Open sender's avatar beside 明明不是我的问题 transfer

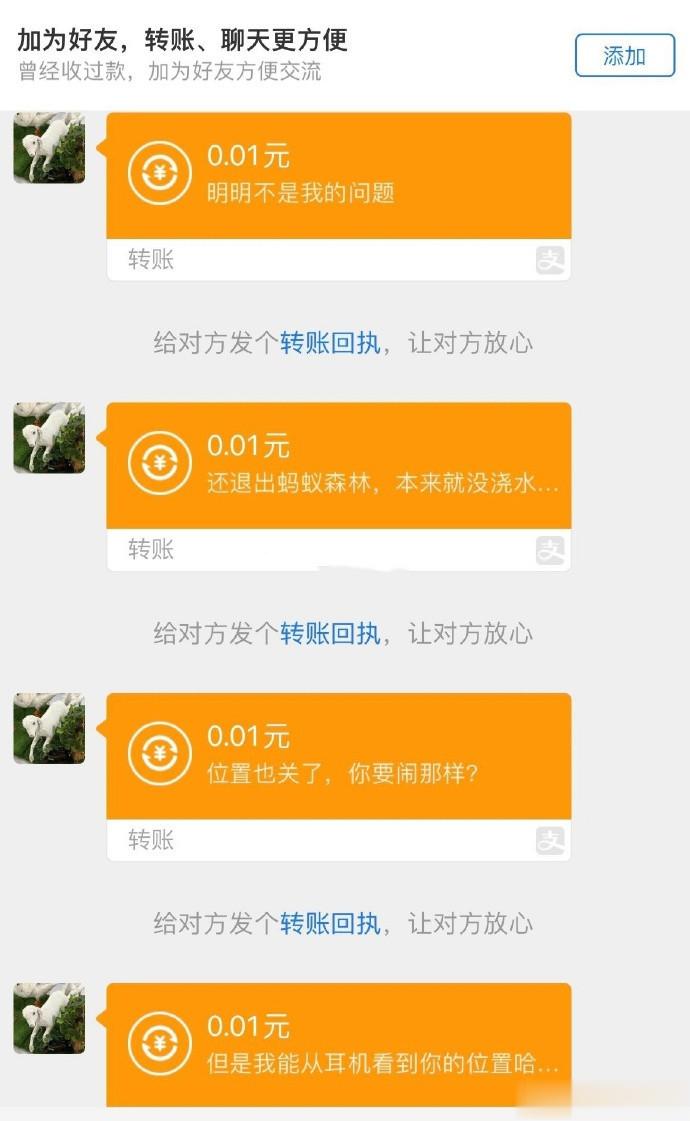(x=49, y=148)
